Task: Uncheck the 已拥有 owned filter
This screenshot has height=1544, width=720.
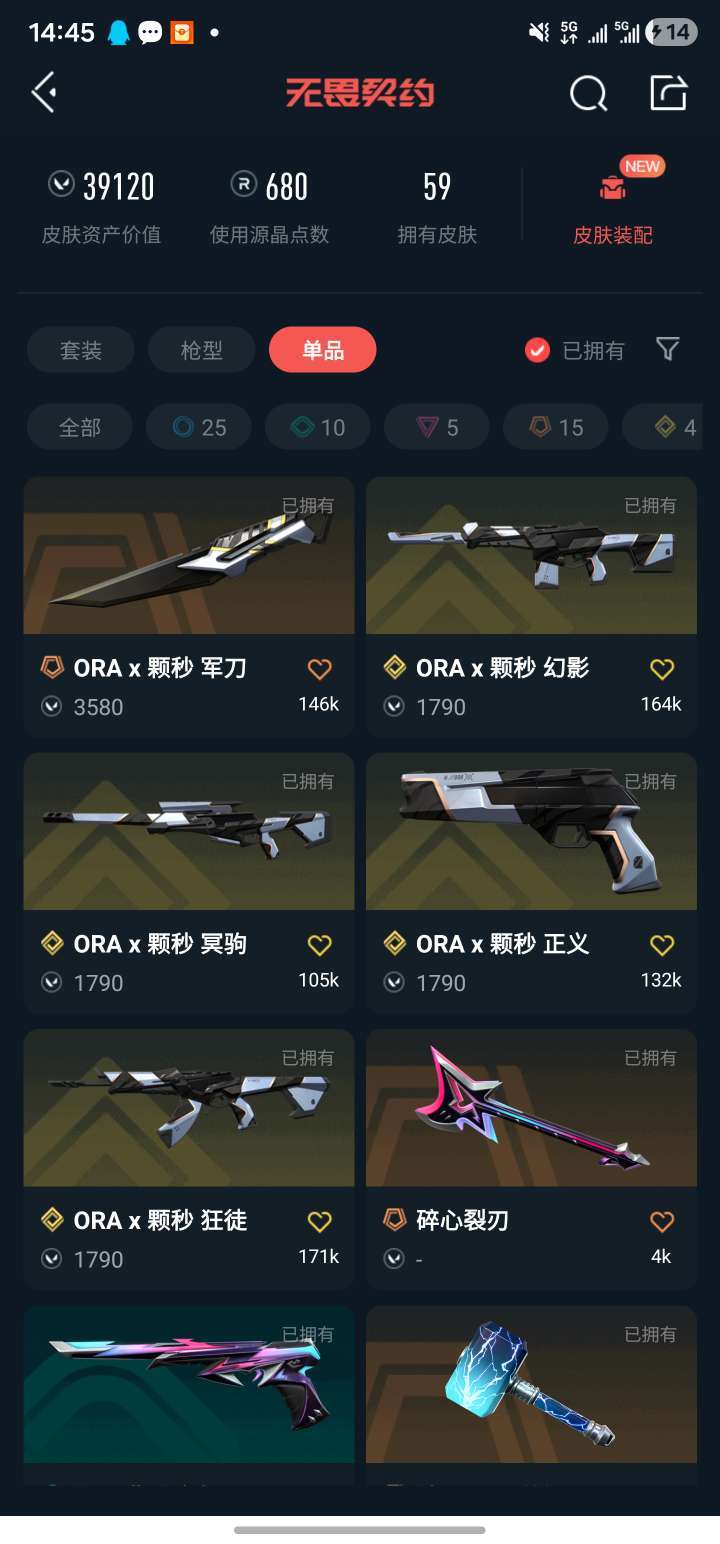Action: pyautogui.click(x=538, y=350)
